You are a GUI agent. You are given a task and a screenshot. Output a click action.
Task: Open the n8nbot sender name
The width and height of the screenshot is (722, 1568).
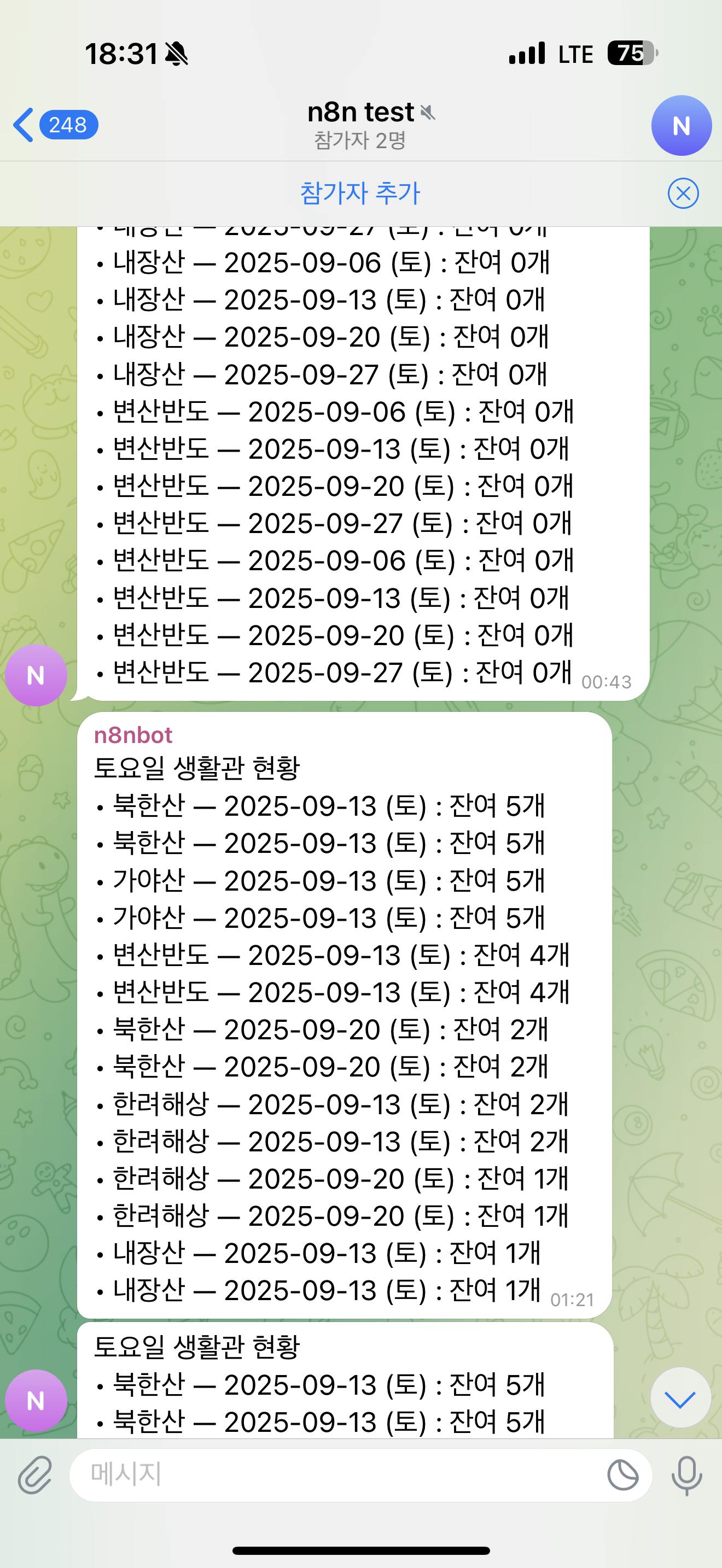133,735
